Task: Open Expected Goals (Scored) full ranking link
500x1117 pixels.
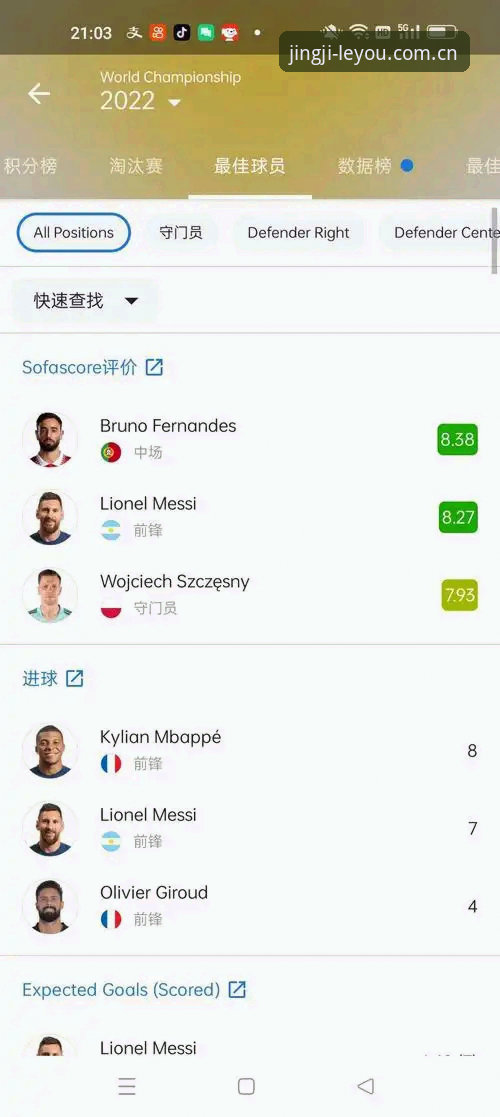Action: pos(135,989)
